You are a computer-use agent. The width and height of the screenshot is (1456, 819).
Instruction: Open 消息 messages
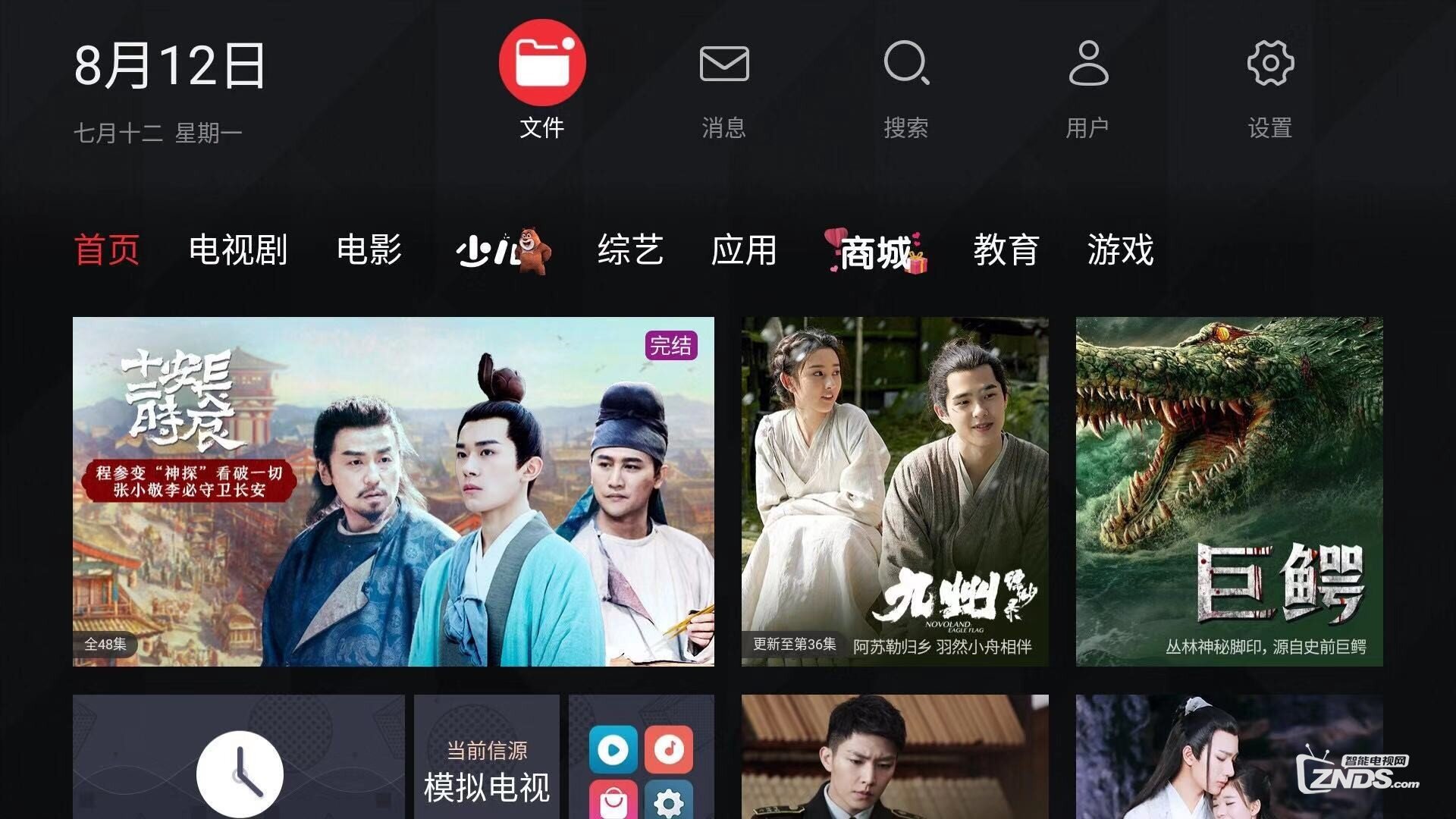[x=724, y=64]
